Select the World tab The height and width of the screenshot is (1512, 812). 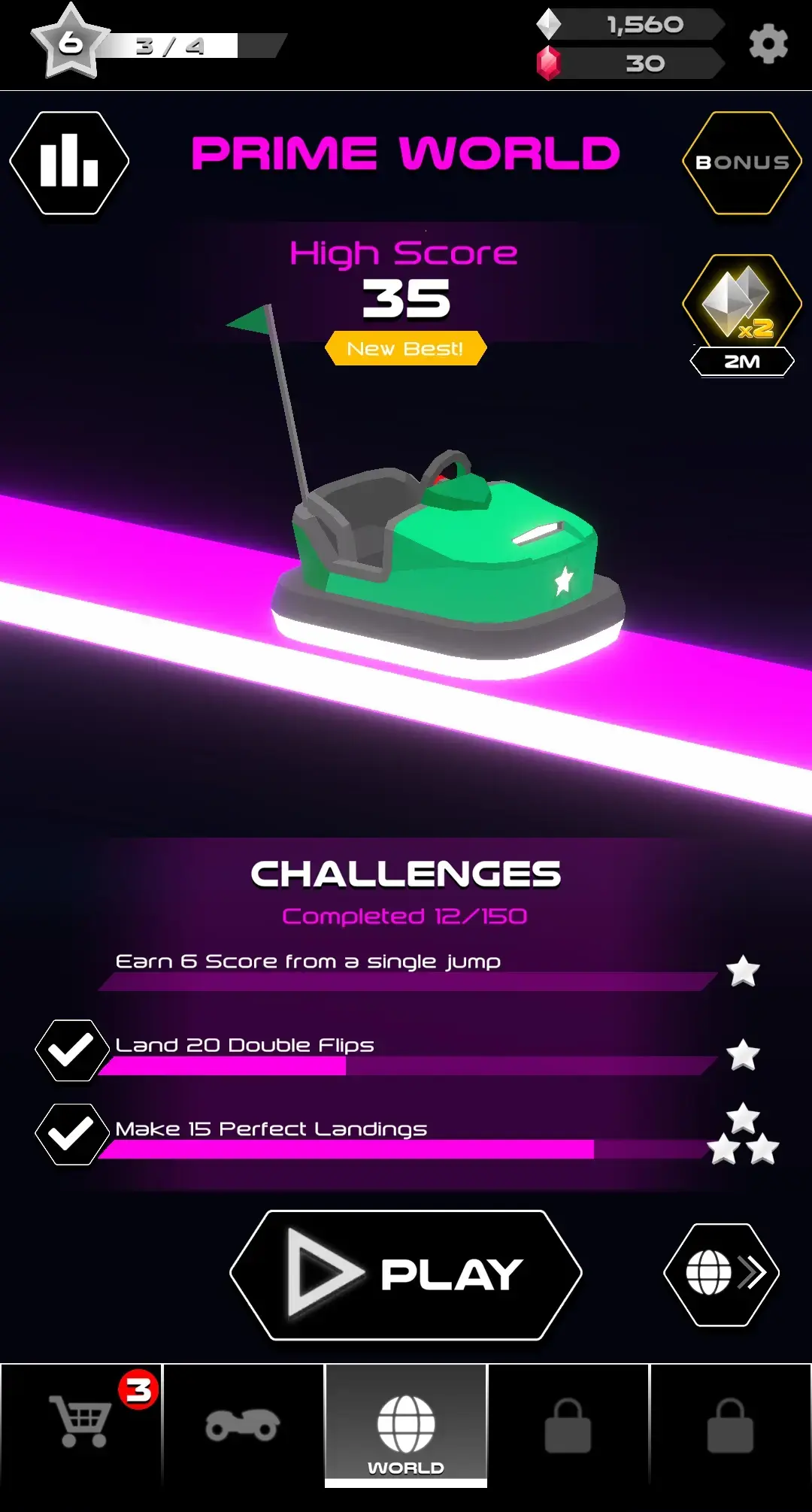(x=406, y=1426)
